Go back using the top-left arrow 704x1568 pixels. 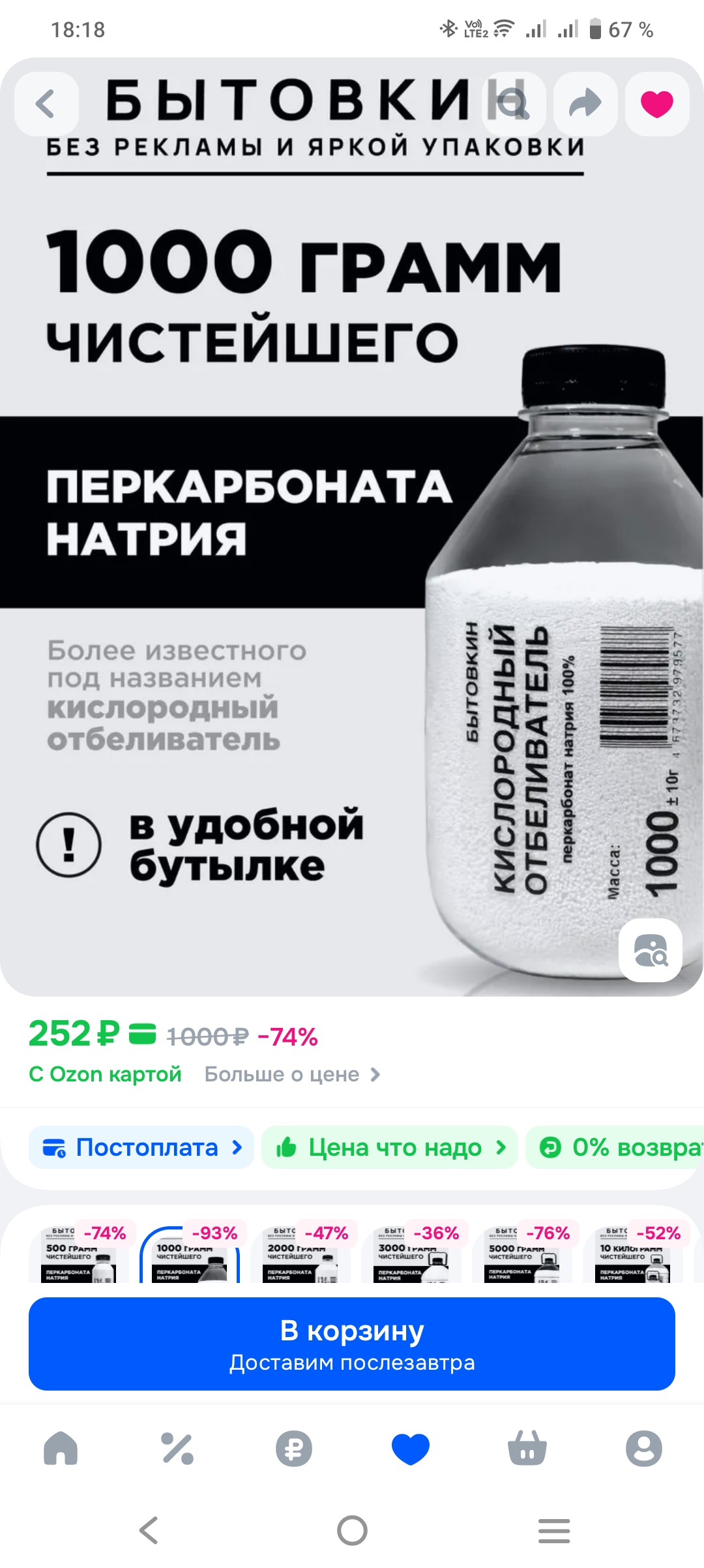(x=46, y=104)
